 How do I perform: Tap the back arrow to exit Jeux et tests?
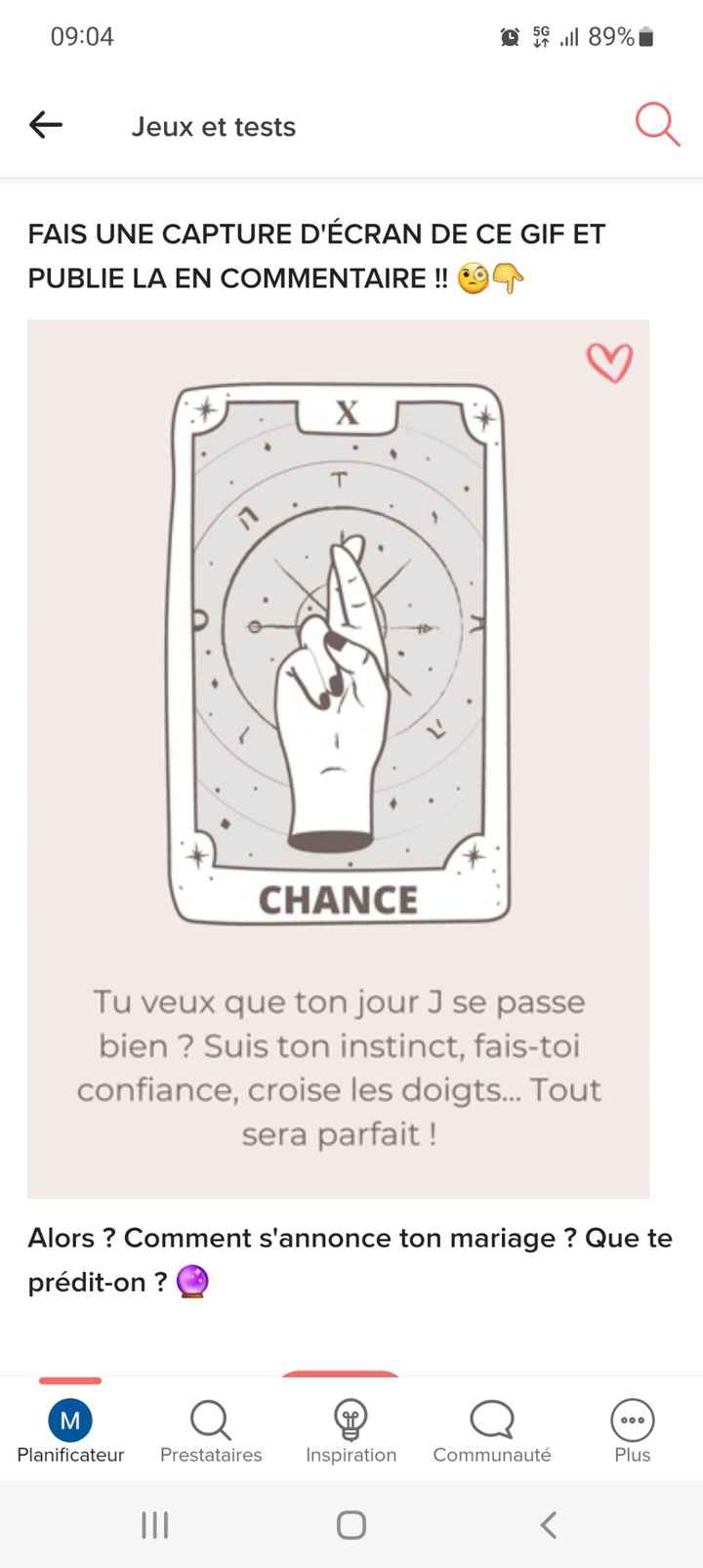(x=46, y=125)
